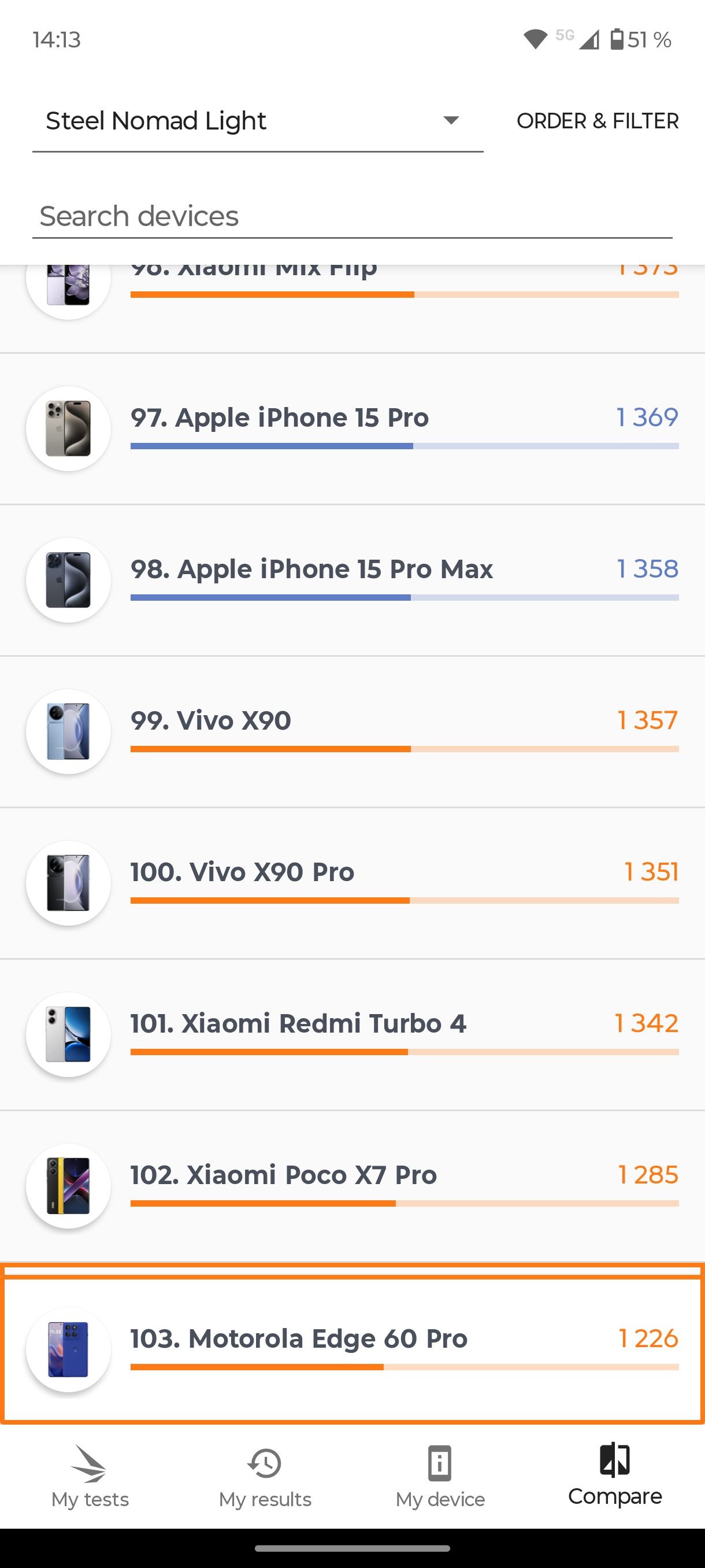Select the Vivo X90 entry

352,731
